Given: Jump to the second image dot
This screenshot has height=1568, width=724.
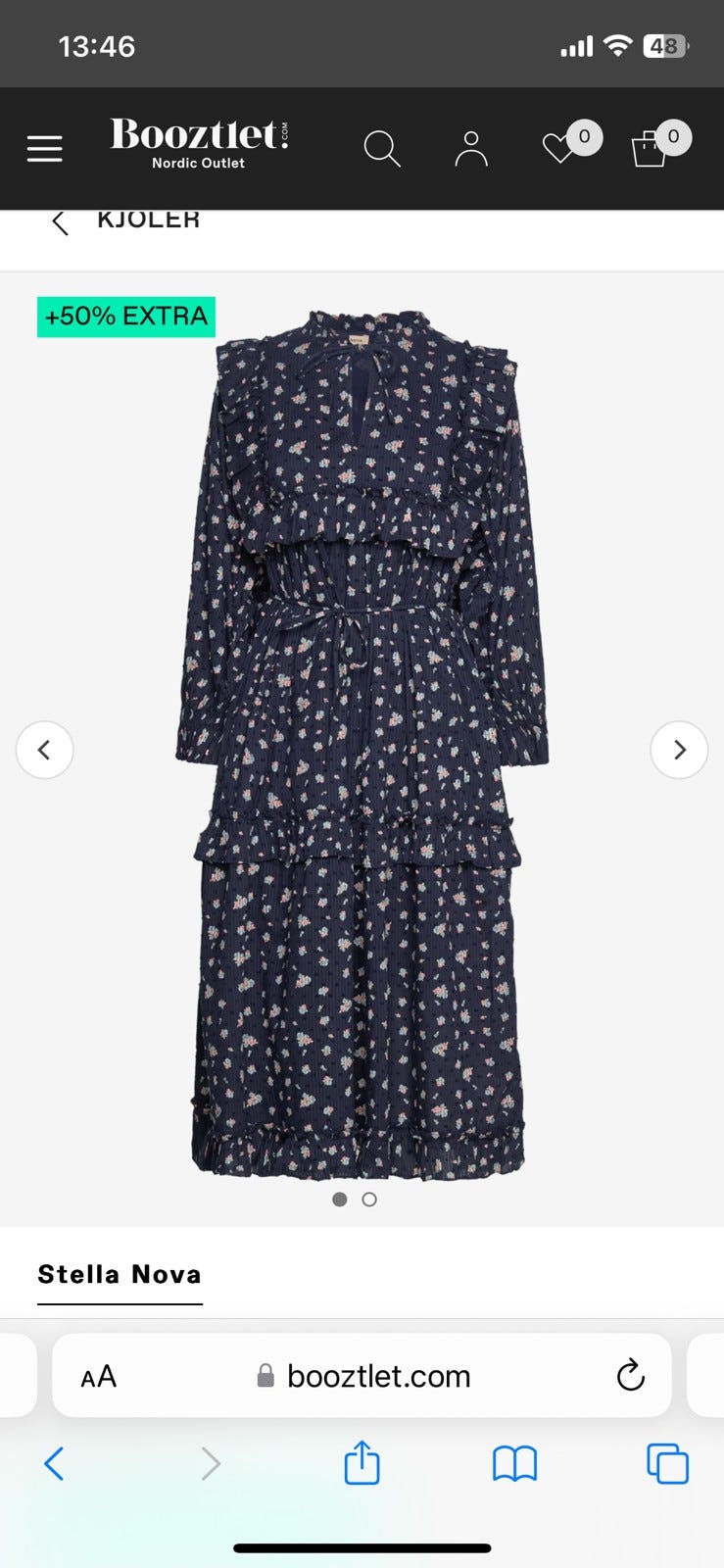Looking at the screenshot, I should click(x=369, y=1200).
